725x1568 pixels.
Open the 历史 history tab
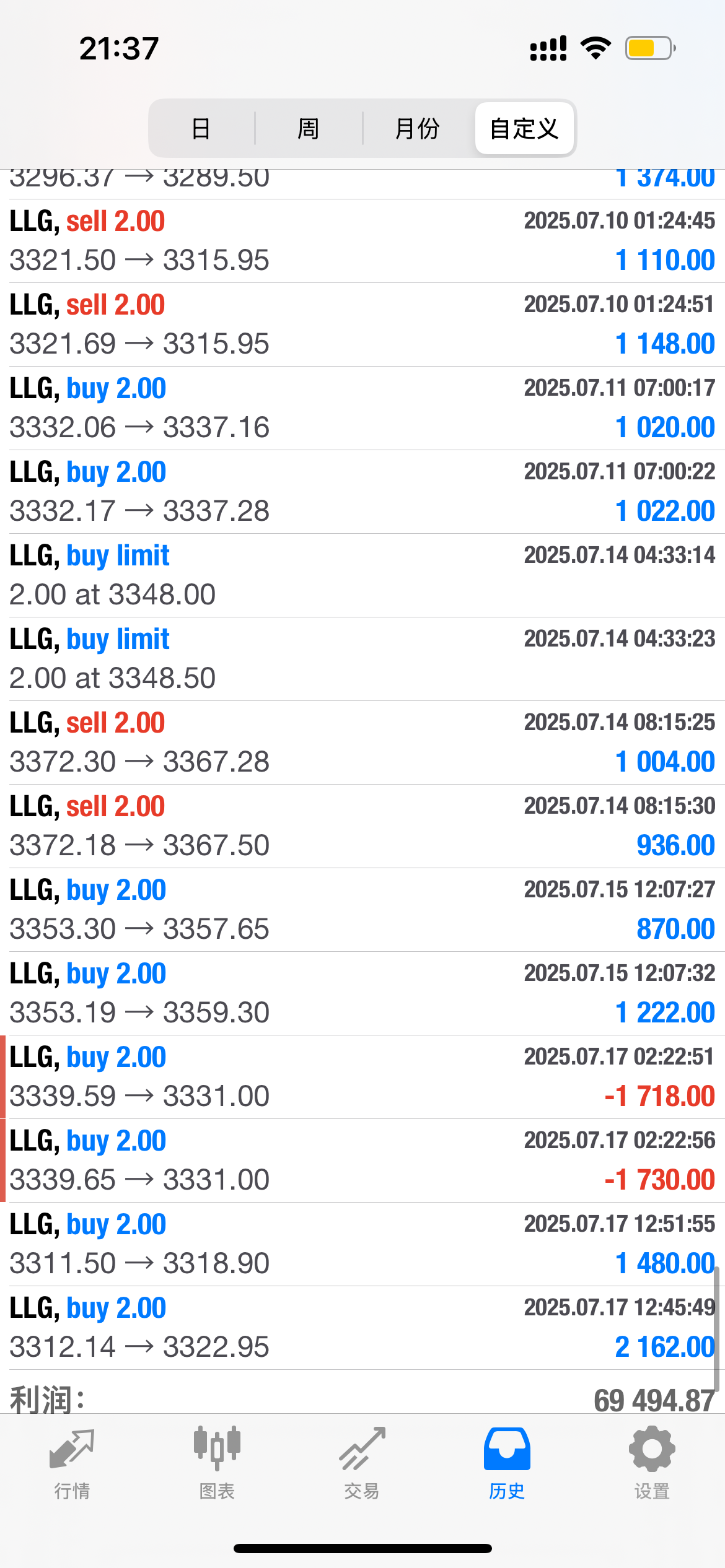tap(507, 1463)
